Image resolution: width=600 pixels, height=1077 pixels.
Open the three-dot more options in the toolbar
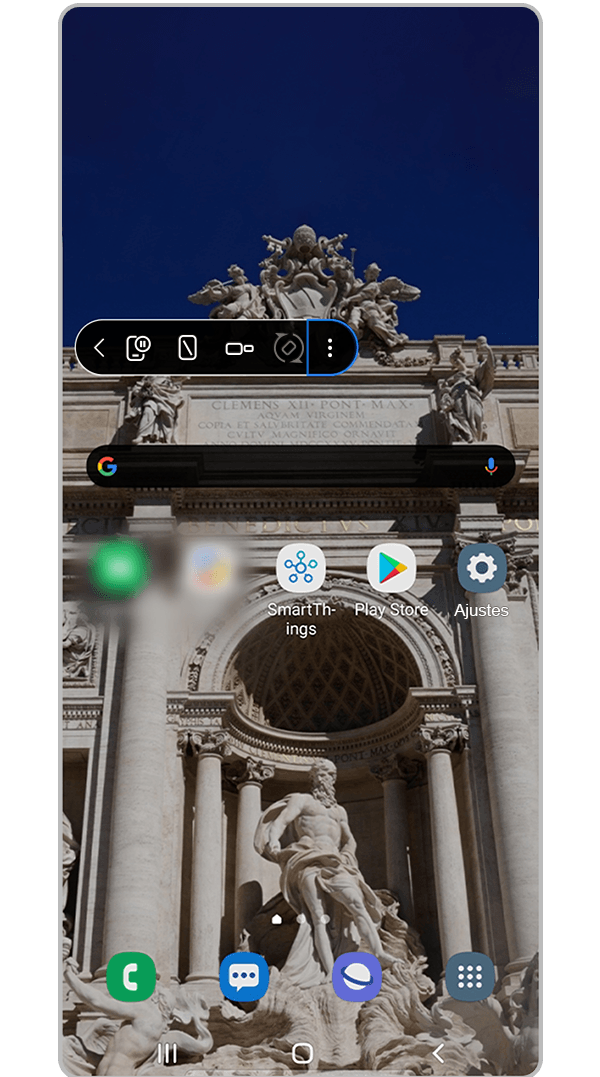(x=330, y=348)
